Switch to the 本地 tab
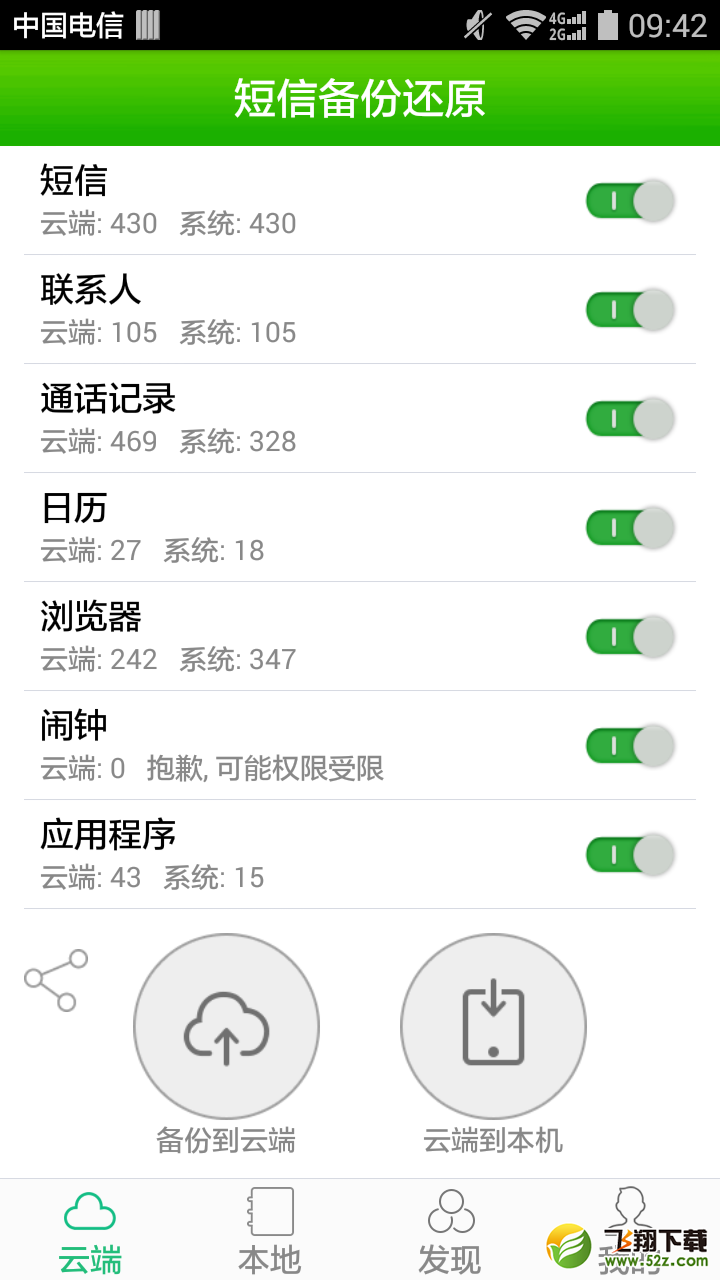Screen dimensions: 720x1280 point(270,1231)
